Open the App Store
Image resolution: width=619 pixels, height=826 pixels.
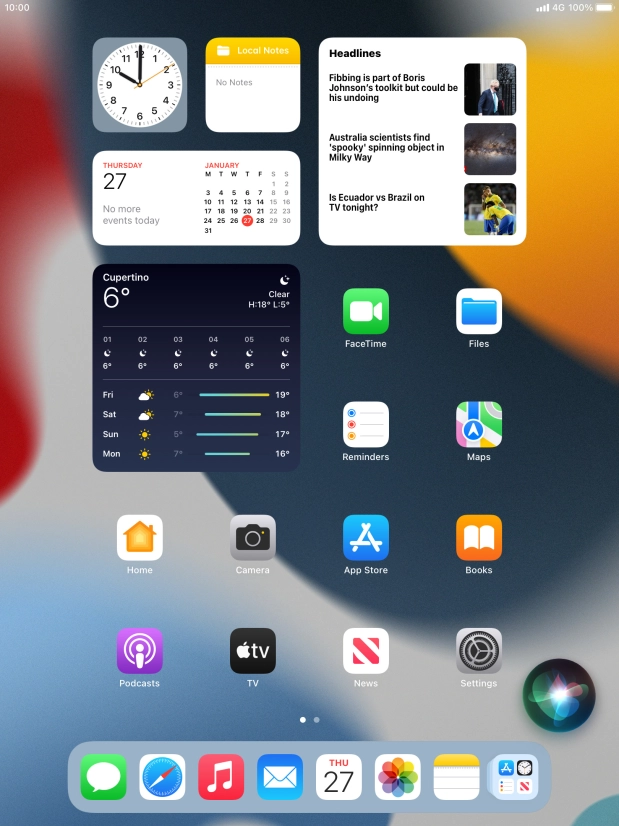point(366,538)
